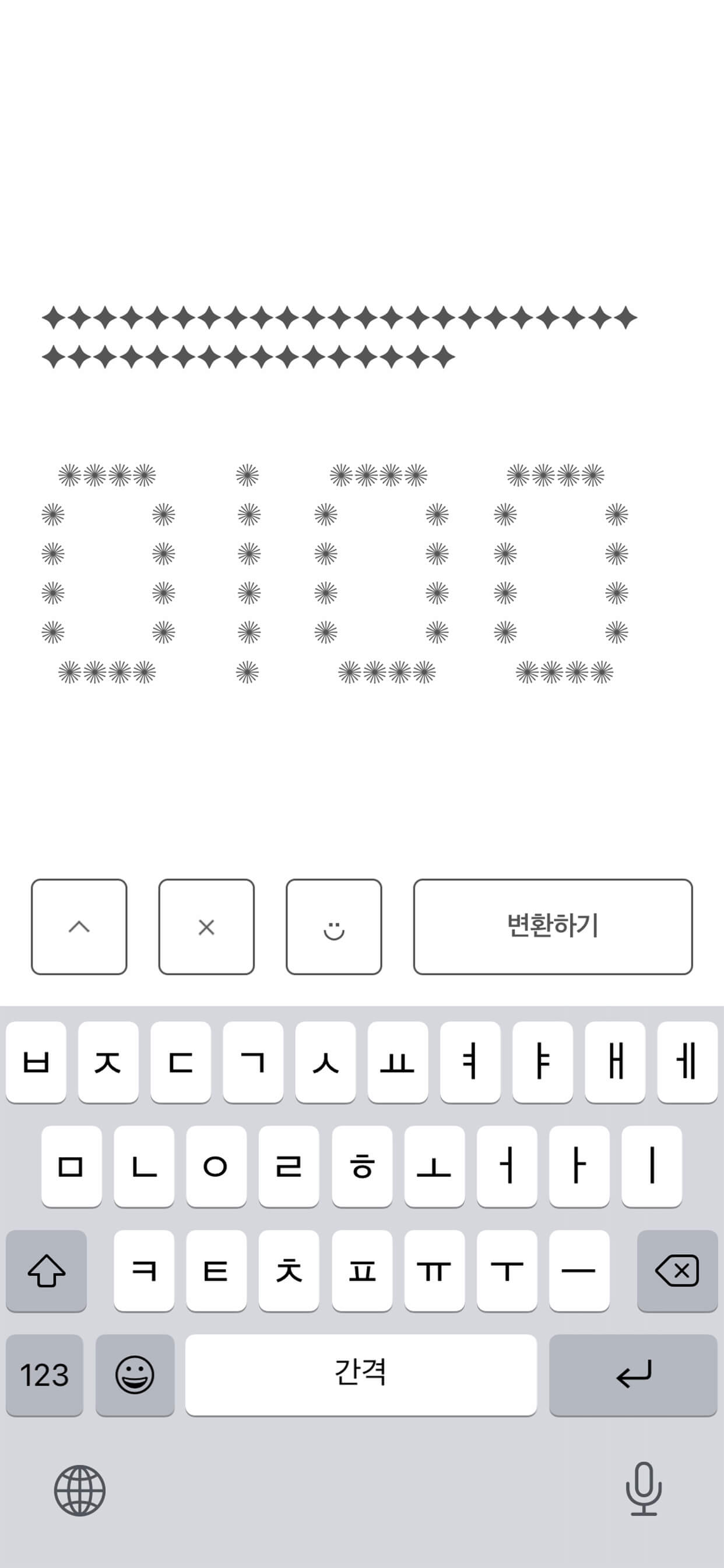
Task: Tap the up chevron button
Action: 79,926
